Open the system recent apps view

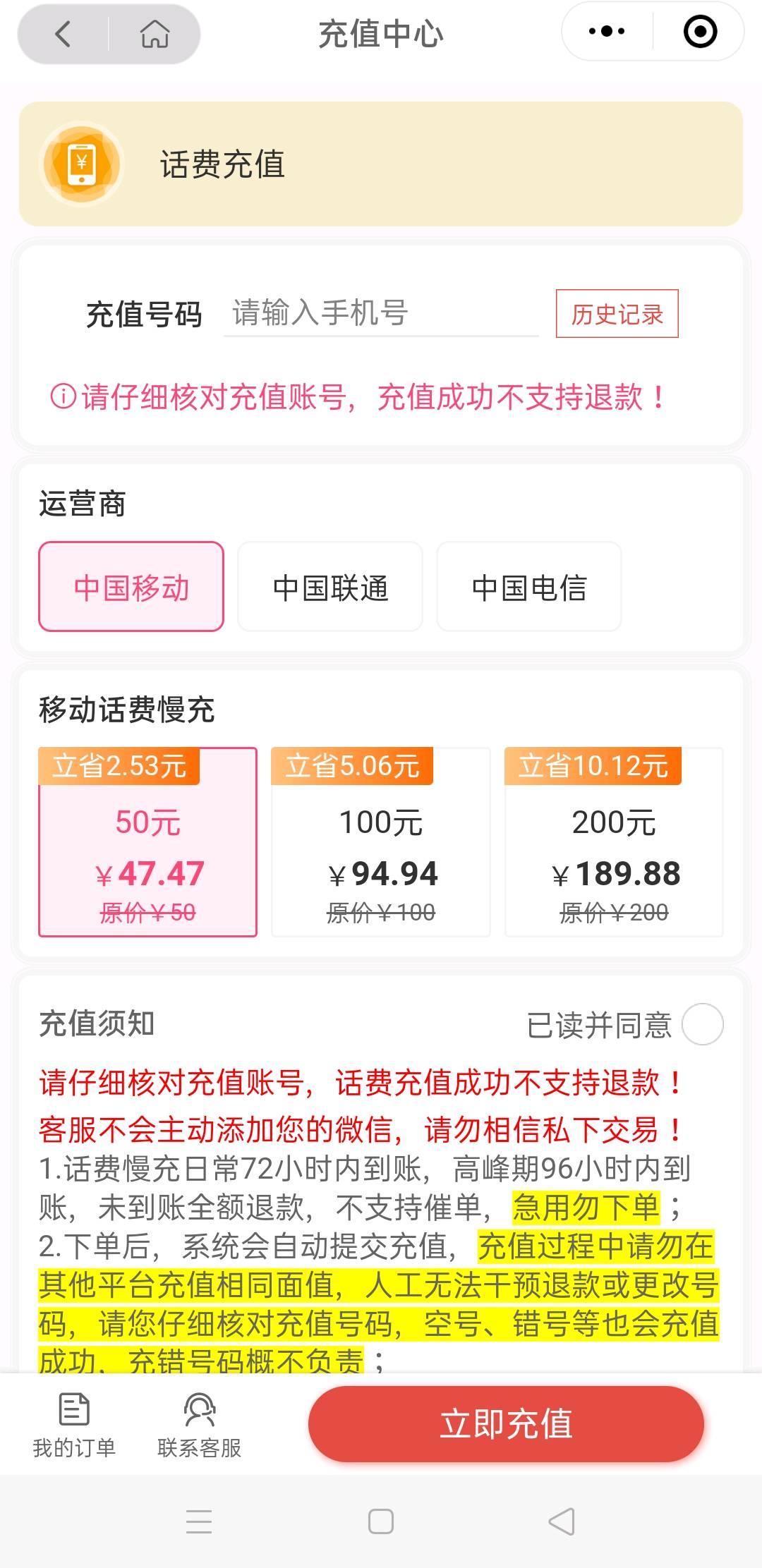tap(199, 1521)
